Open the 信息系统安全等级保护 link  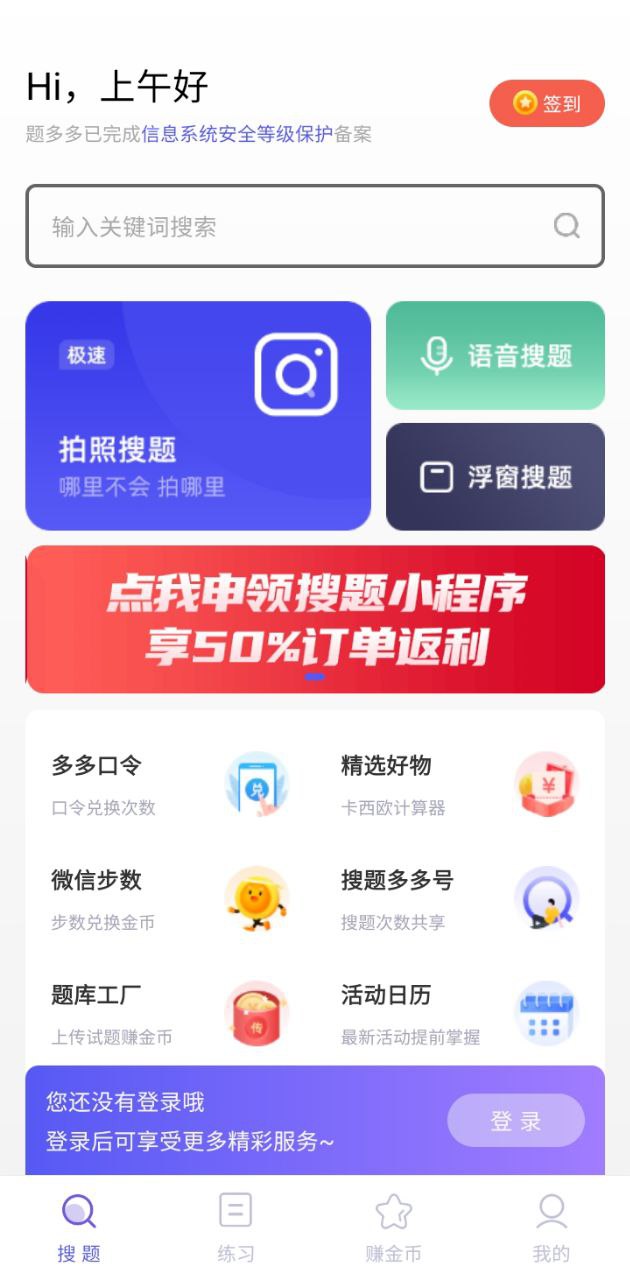(236, 134)
